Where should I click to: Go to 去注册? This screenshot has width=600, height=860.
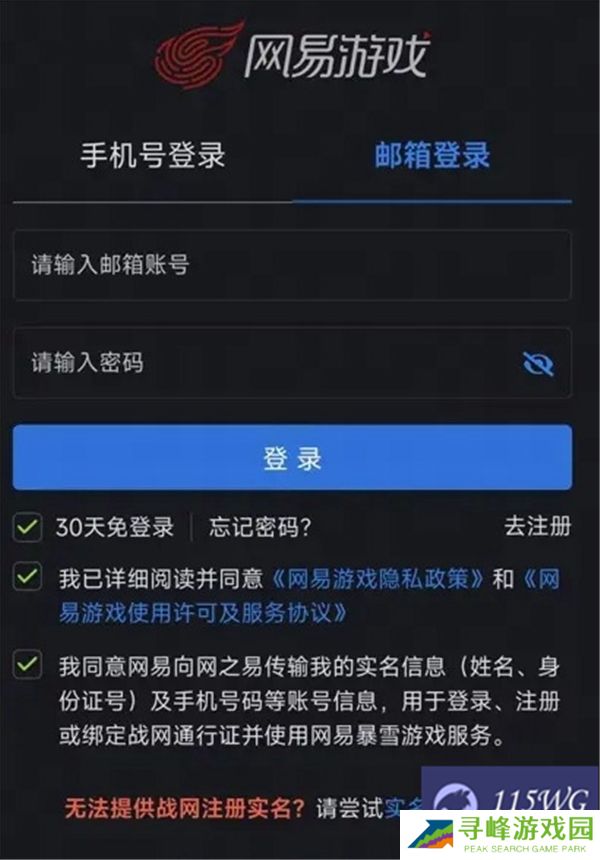pyautogui.click(x=537, y=526)
